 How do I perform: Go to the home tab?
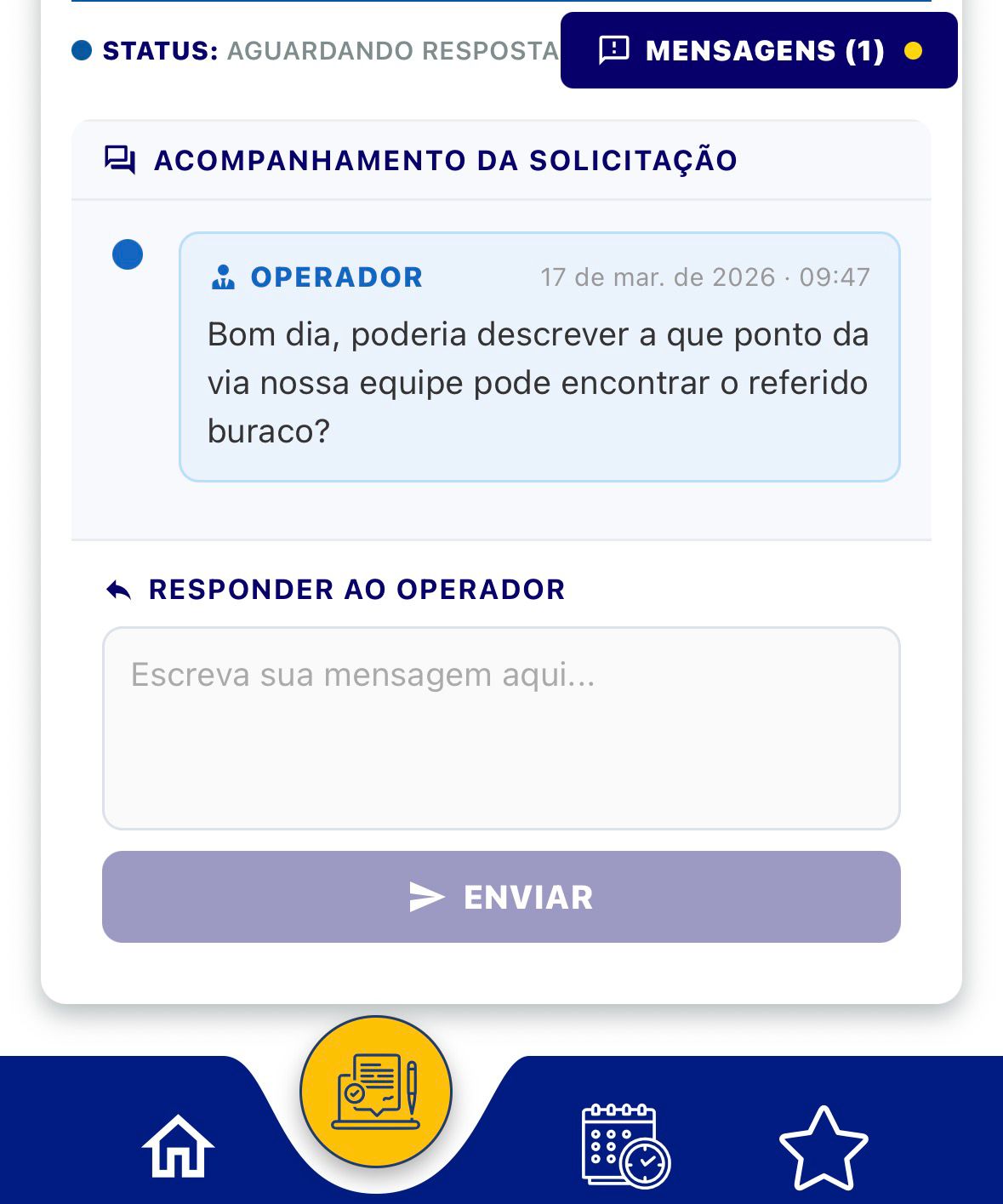tap(178, 1146)
